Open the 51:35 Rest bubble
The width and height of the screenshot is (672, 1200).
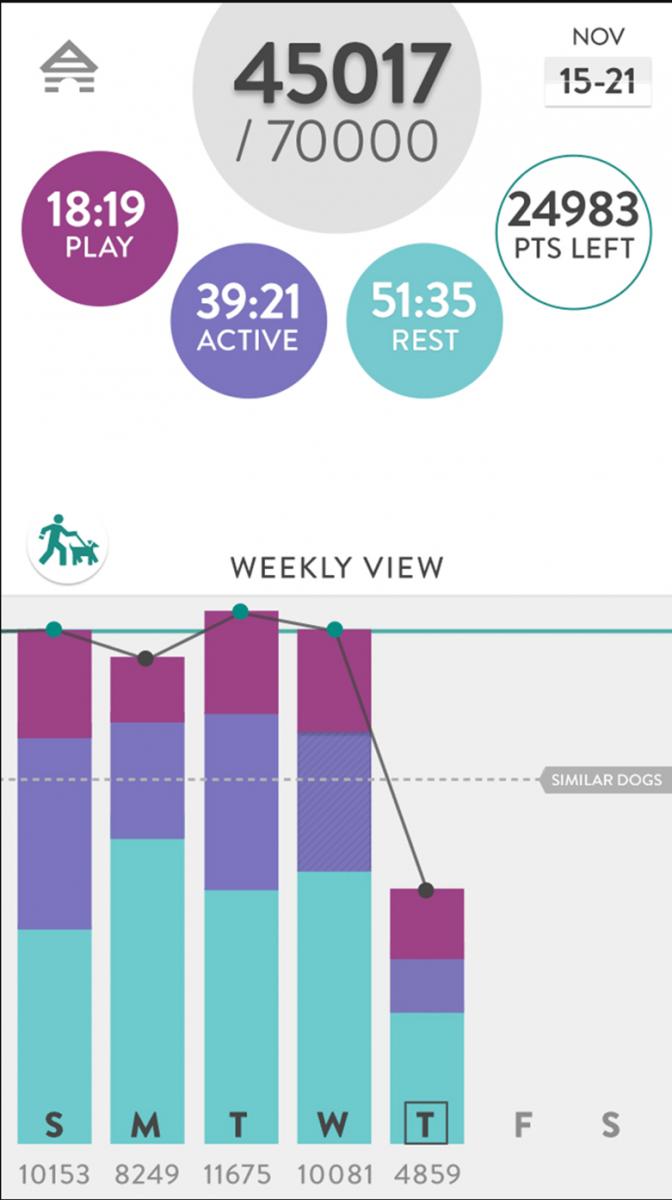coord(424,321)
